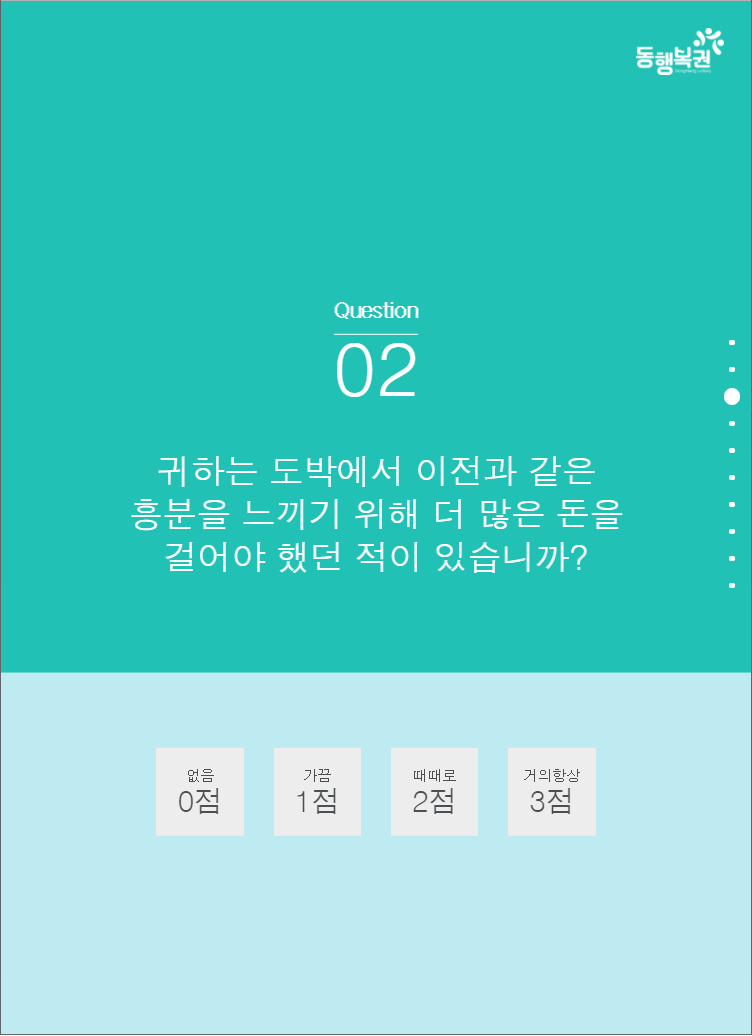752x1036 pixels.
Task: Jump to the first question dot
Action: [x=732, y=343]
